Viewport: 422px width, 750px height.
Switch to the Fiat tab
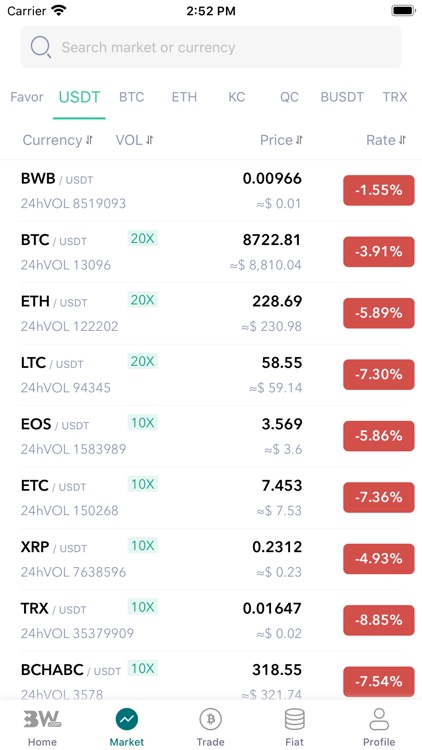coord(294,727)
